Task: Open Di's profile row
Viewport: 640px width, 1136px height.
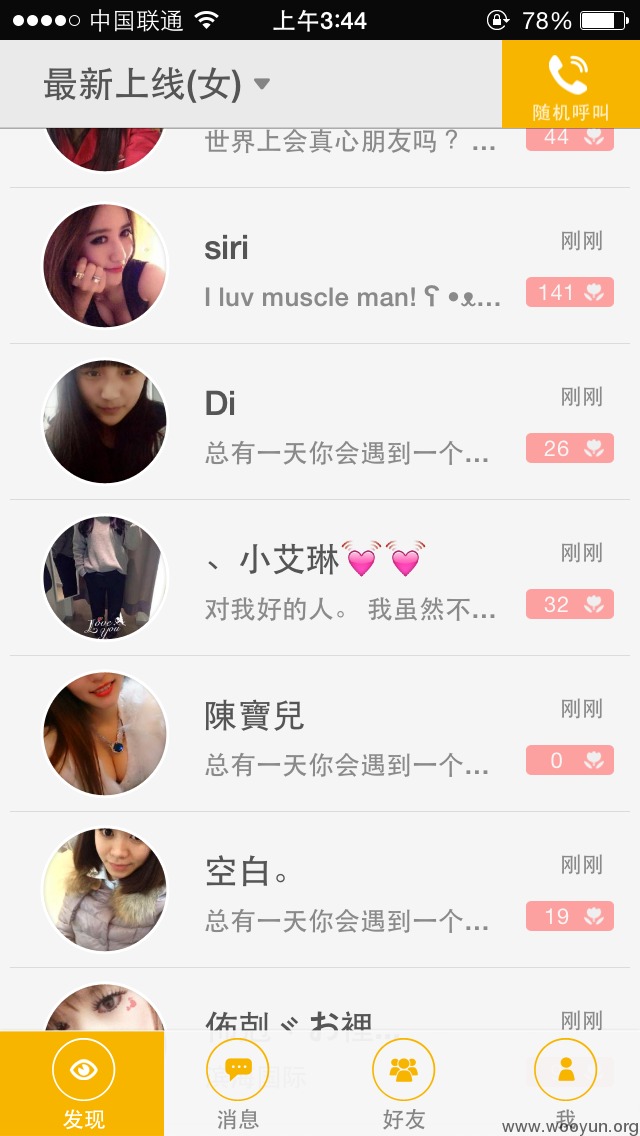Action: click(320, 422)
